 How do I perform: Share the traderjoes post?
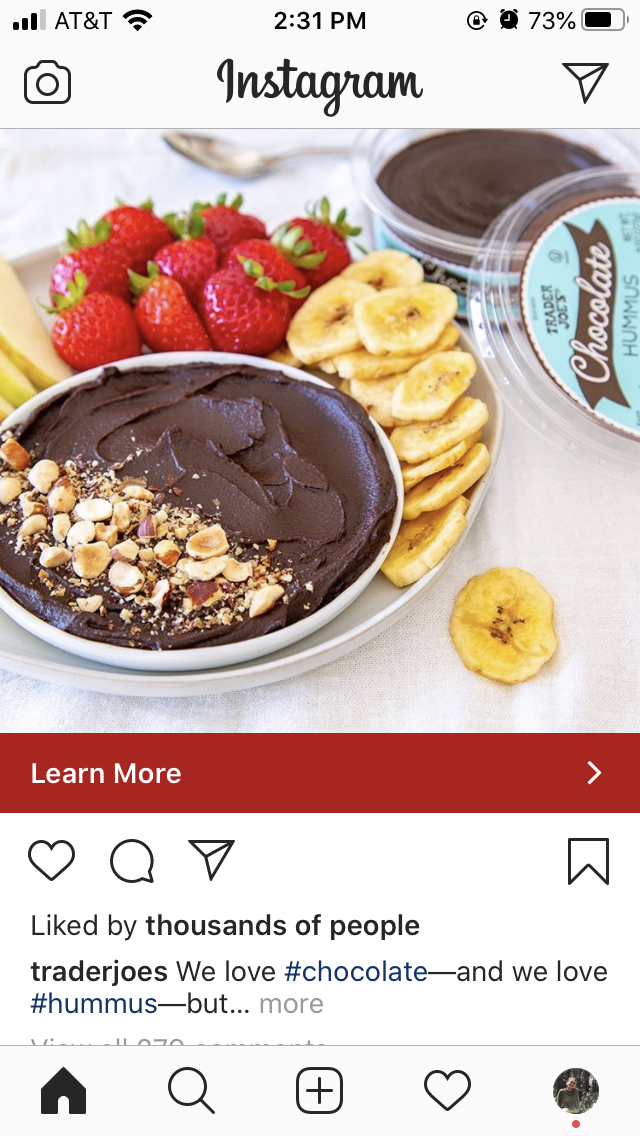coord(211,860)
